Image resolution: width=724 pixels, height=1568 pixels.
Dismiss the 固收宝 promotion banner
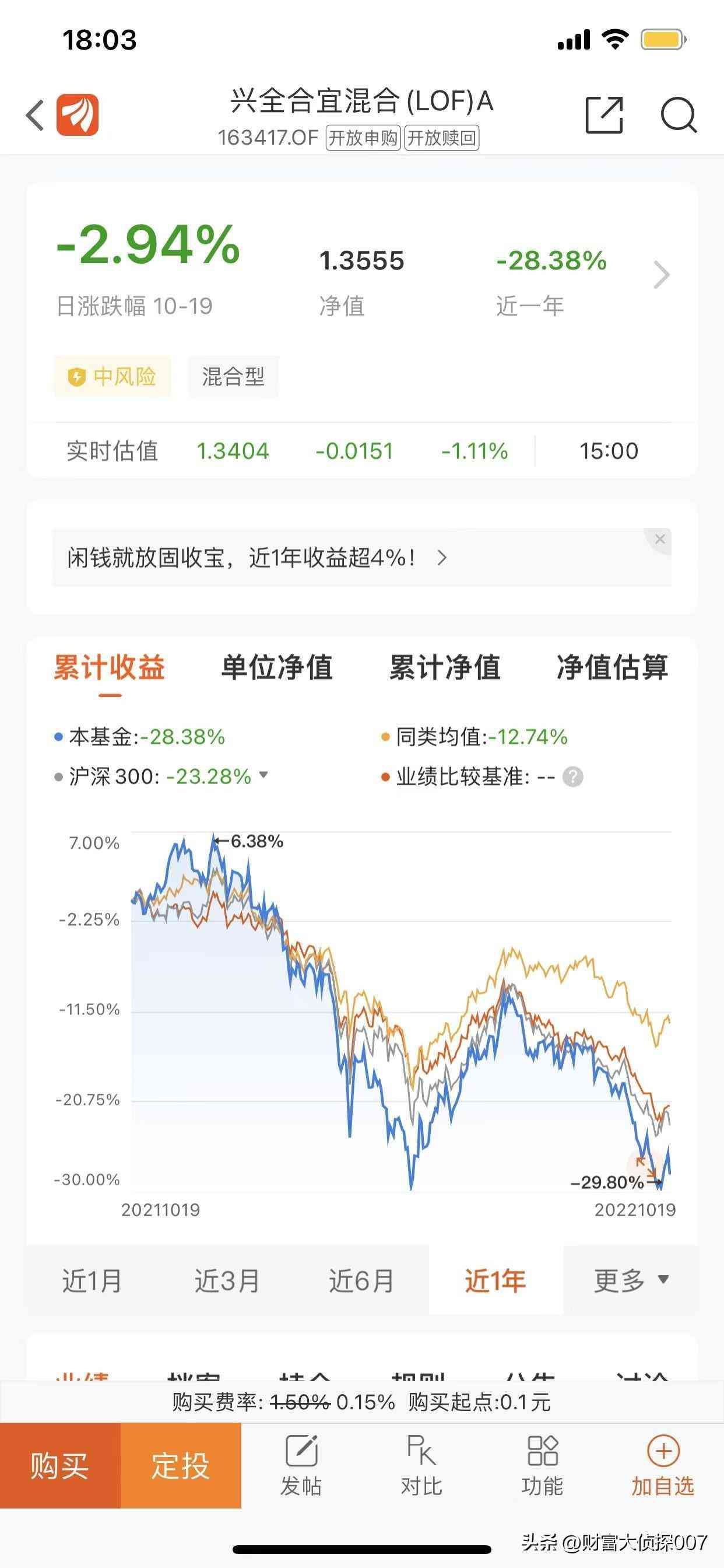[659, 540]
